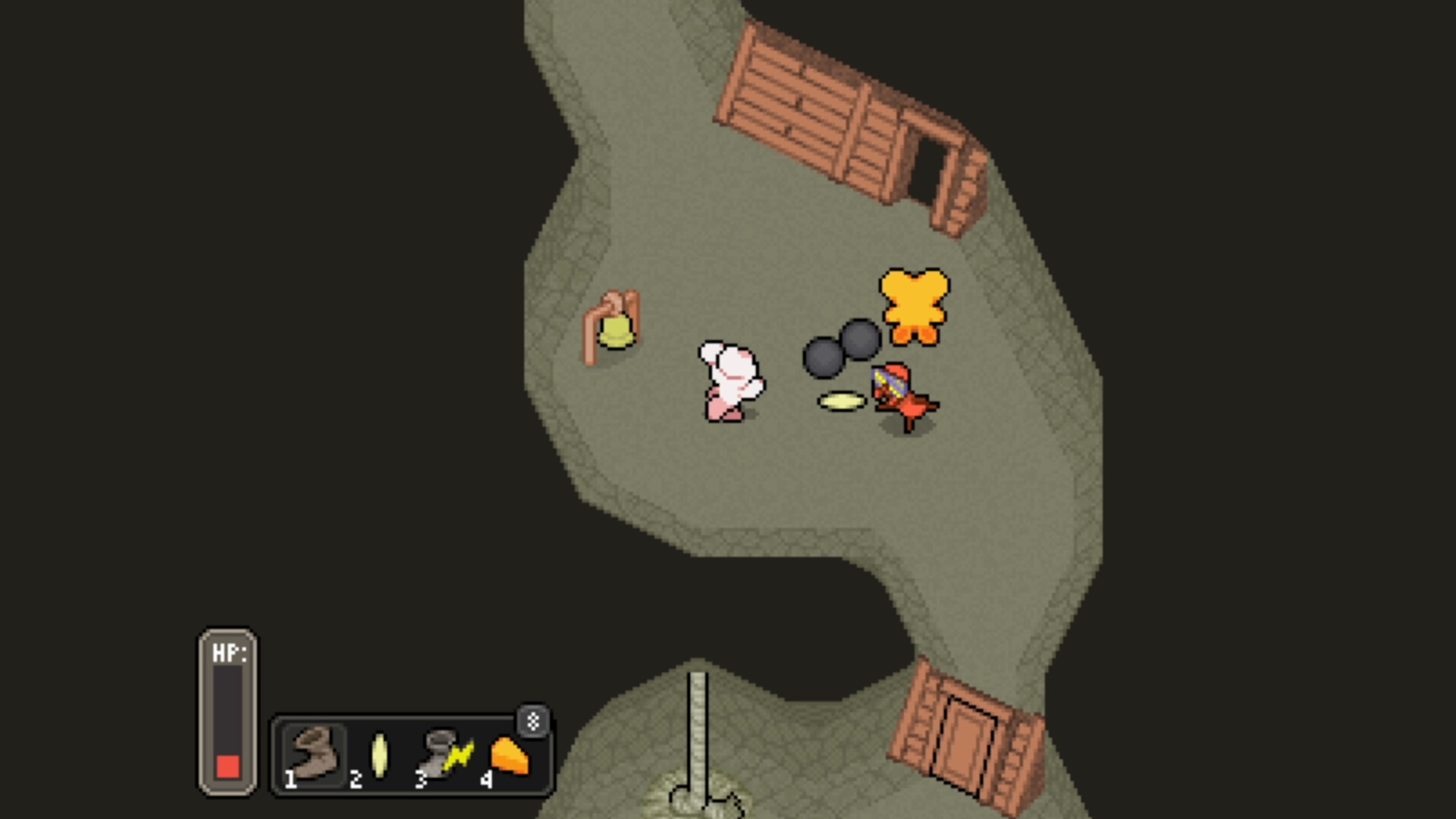Image resolution: width=1456 pixels, height=819 pixels.
Task: Select the boot item in slot 1
Action: (315, 755)
